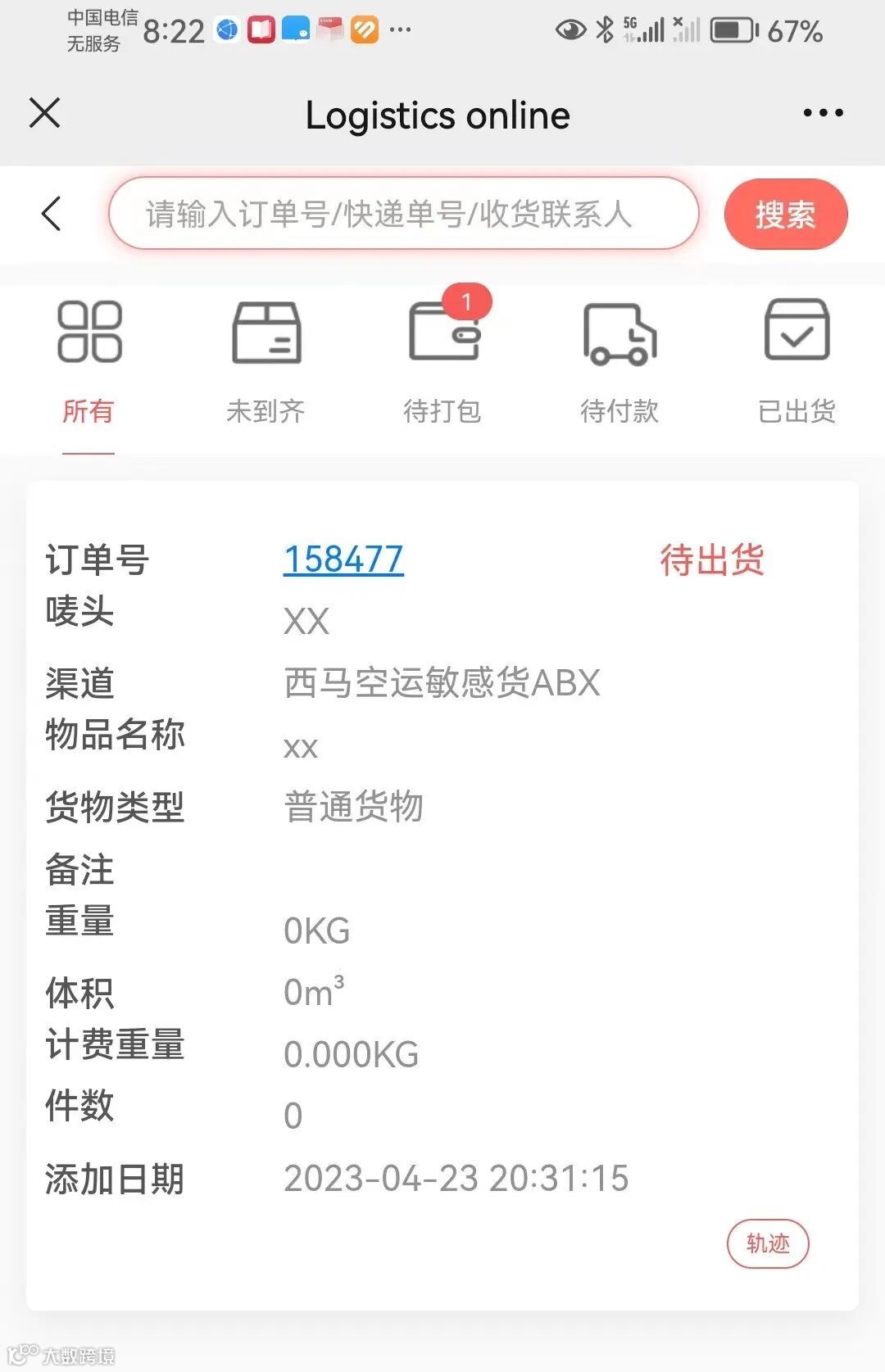Switch to the 待打包 tab
The width and height of the screenshot is (885, 1372).
point(443,364)
